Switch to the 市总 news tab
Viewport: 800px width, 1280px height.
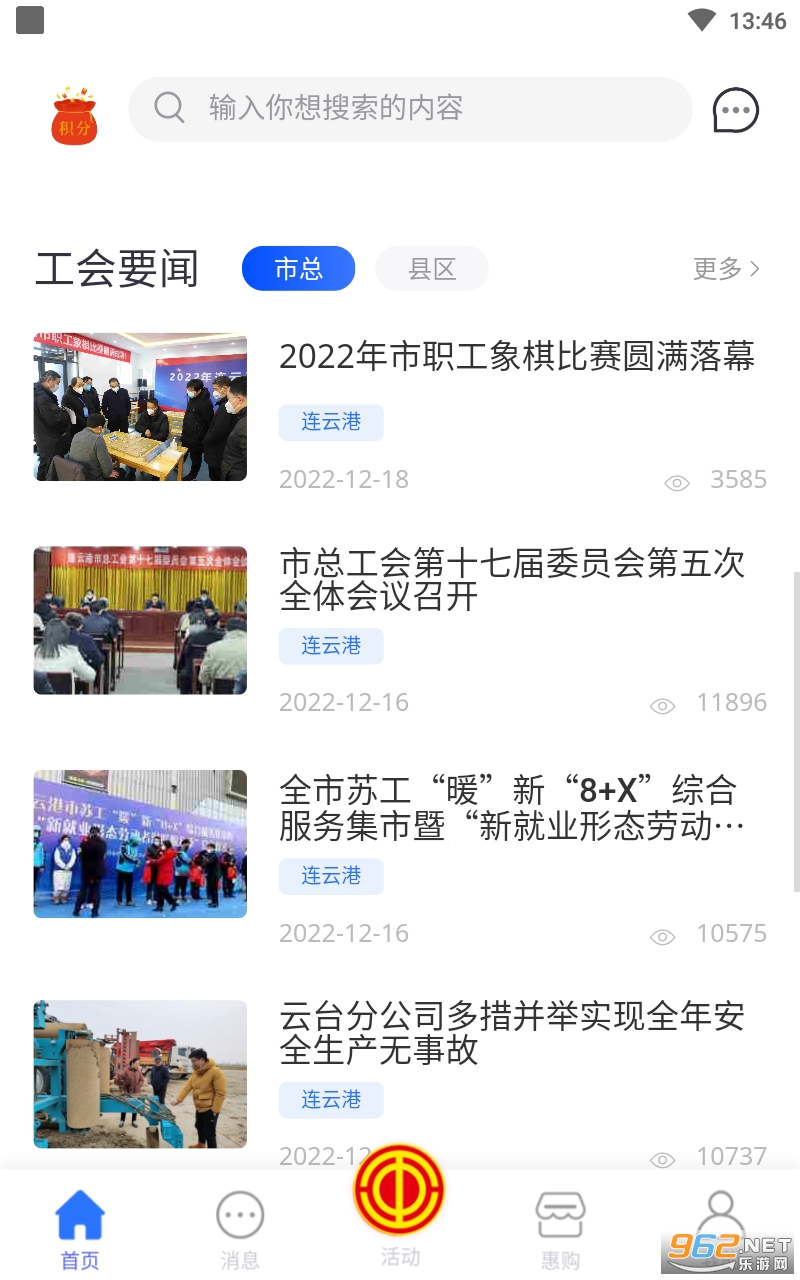[298, 268]
